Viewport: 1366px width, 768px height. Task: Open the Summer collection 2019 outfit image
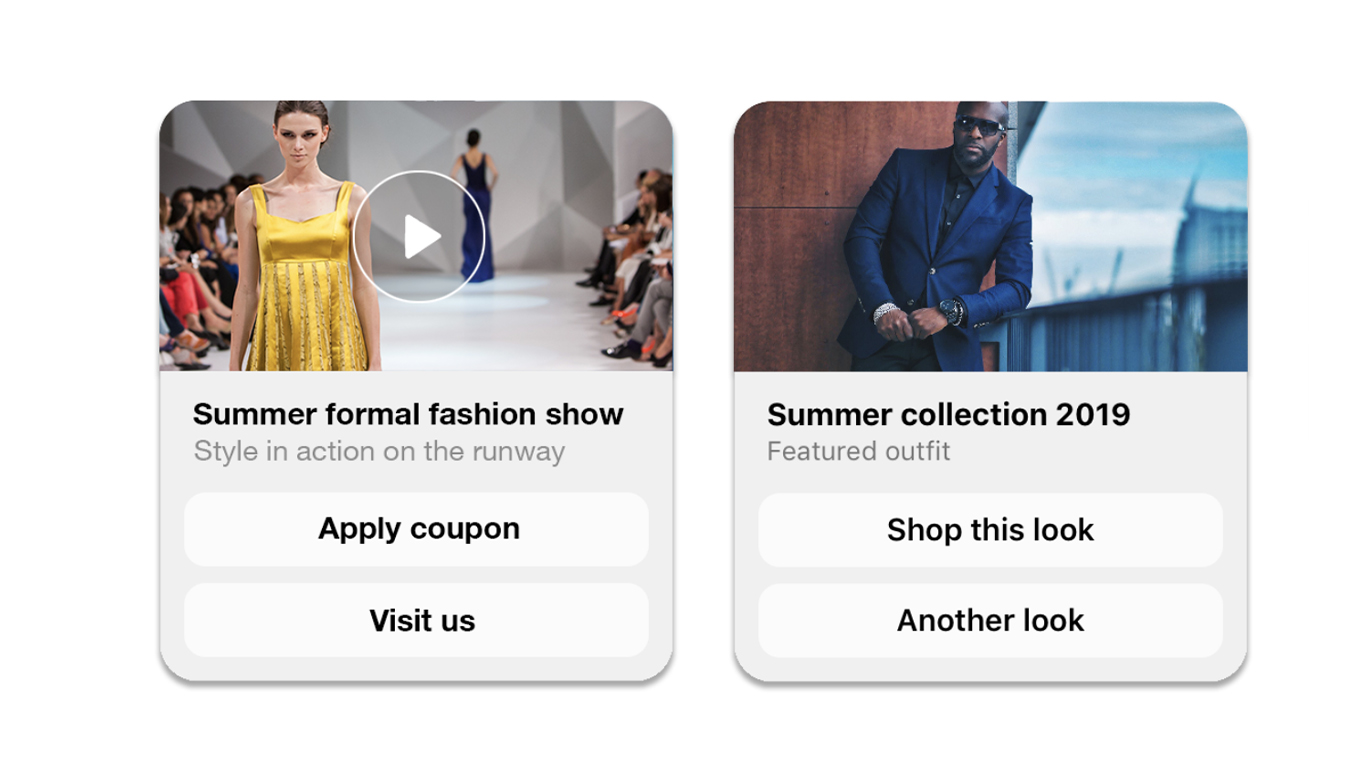tap(990, 237)
